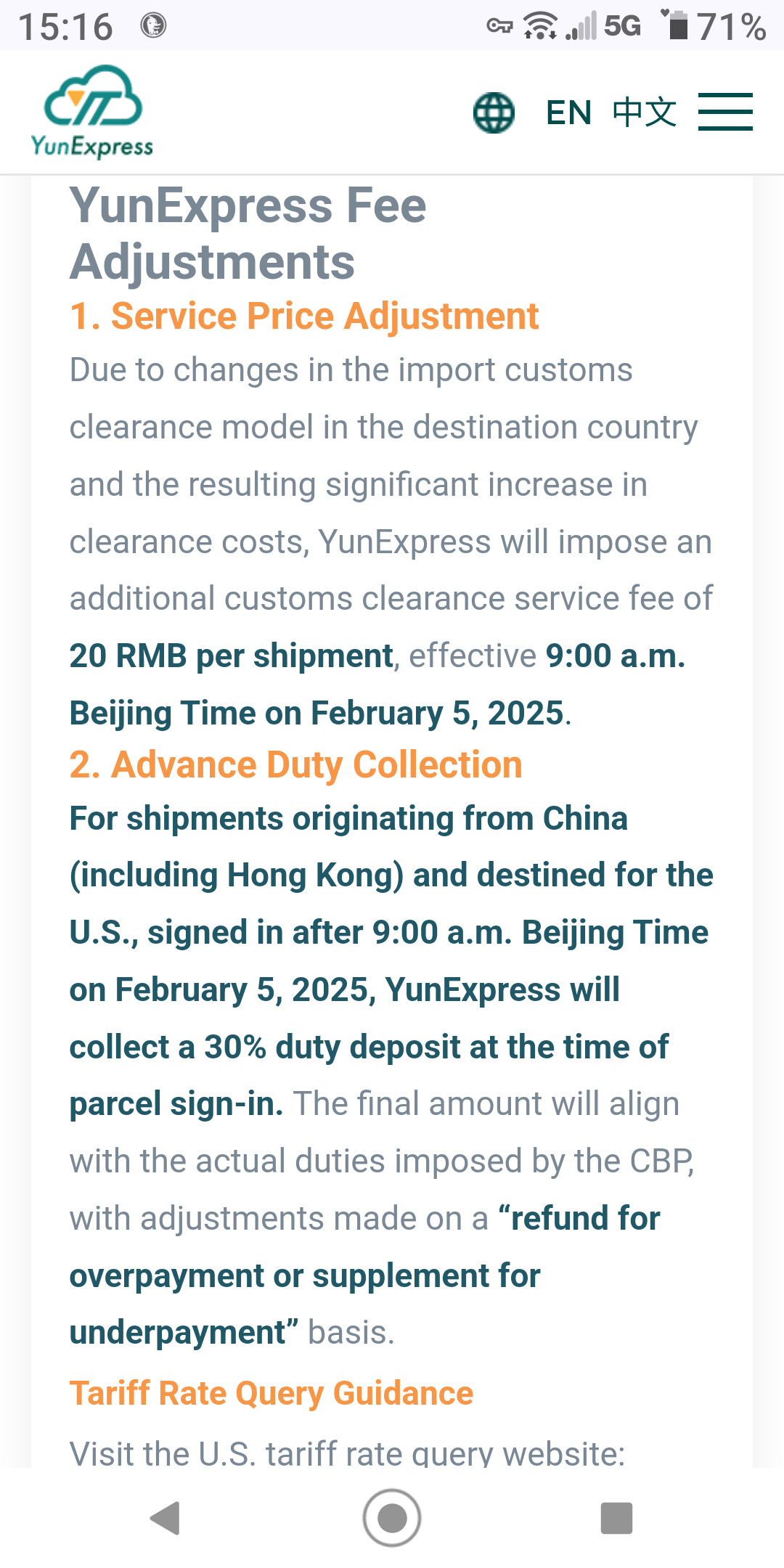Open the hamburger navigation menu
Viewport: 784px width, 1568px height.
[724, 112]
